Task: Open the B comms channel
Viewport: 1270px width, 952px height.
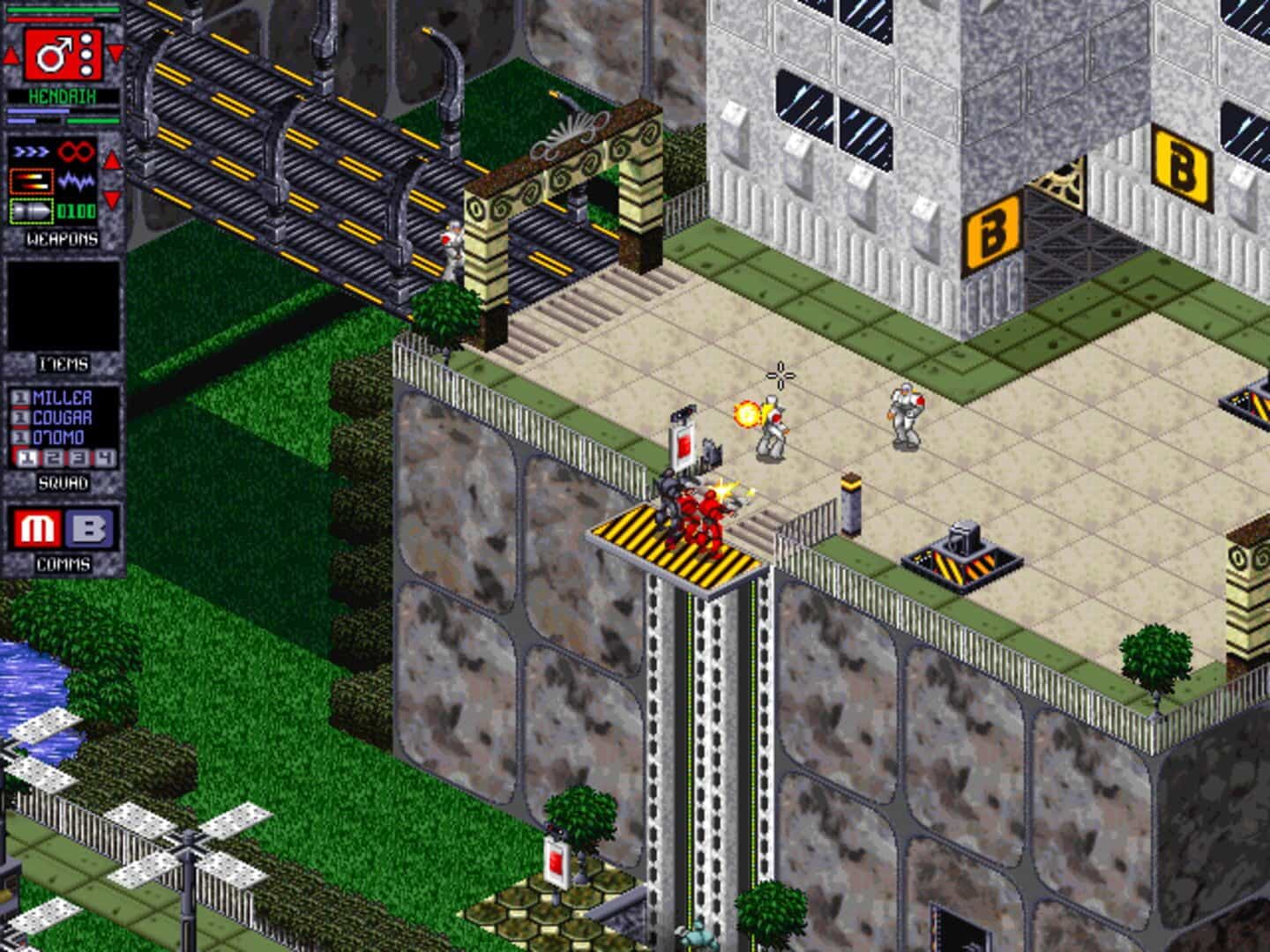Action: click(88, 529)
